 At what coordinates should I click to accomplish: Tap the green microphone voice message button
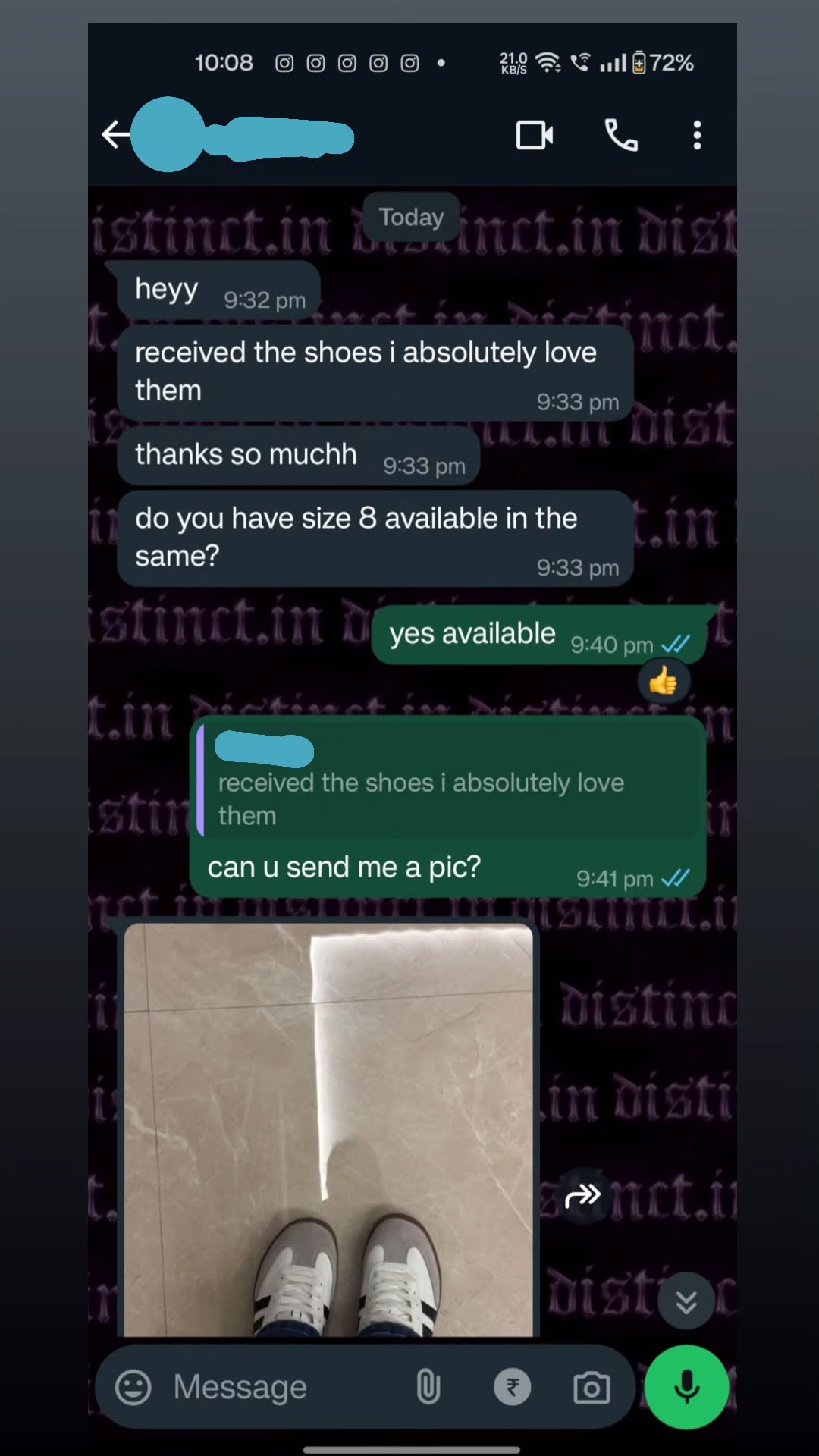tap(686, 1386)
